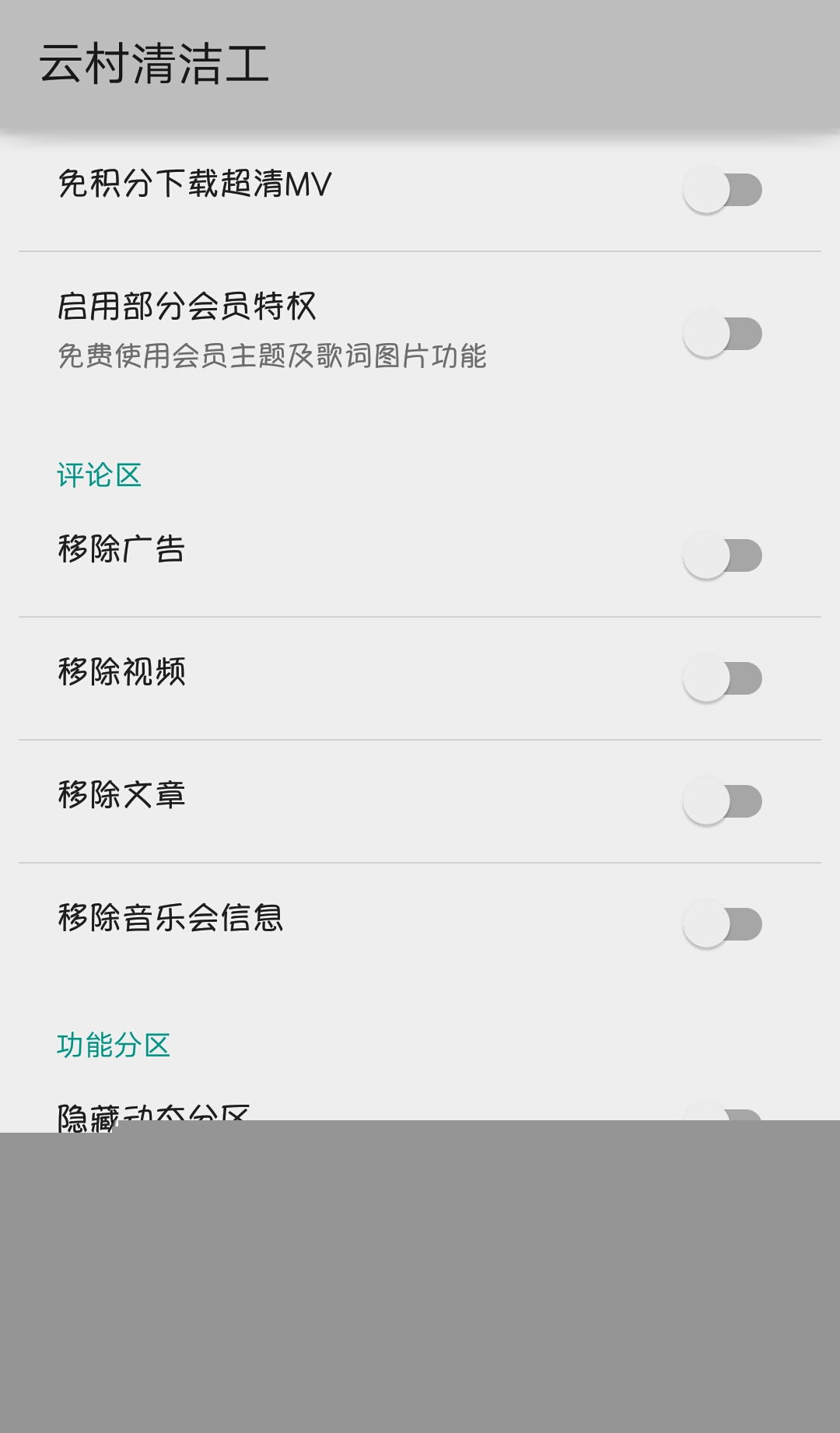This screenshot has height=1433, width=840.
Task: Enable 启用部分会员特权 switch
Action: (722, 334)
